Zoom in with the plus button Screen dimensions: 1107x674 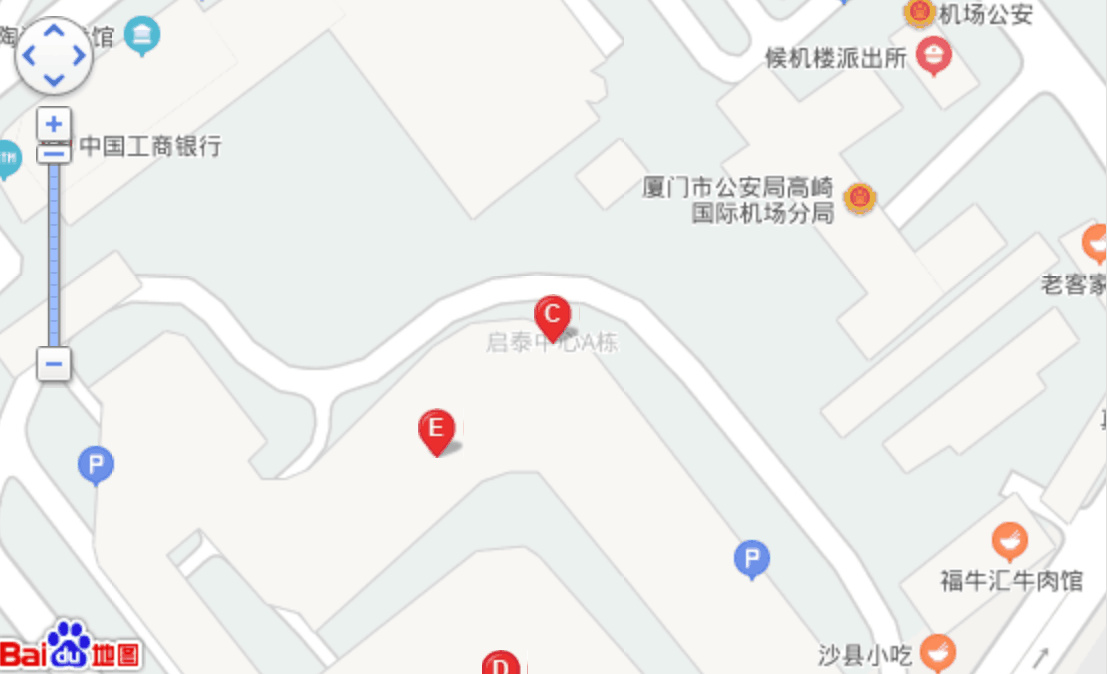coord(54,124)
